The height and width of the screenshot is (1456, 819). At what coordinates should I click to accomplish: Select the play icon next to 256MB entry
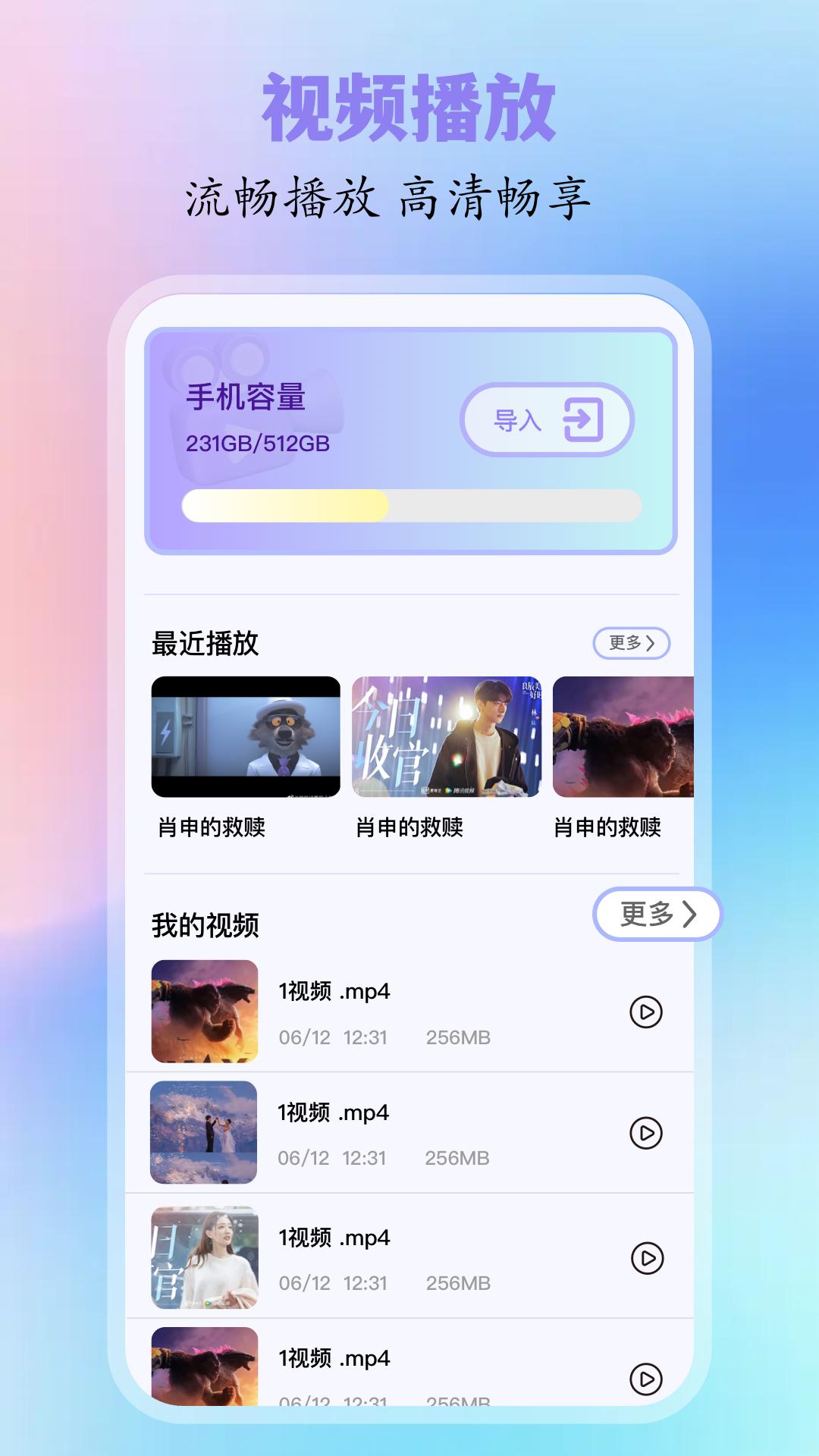click(x=645, y=1011)
